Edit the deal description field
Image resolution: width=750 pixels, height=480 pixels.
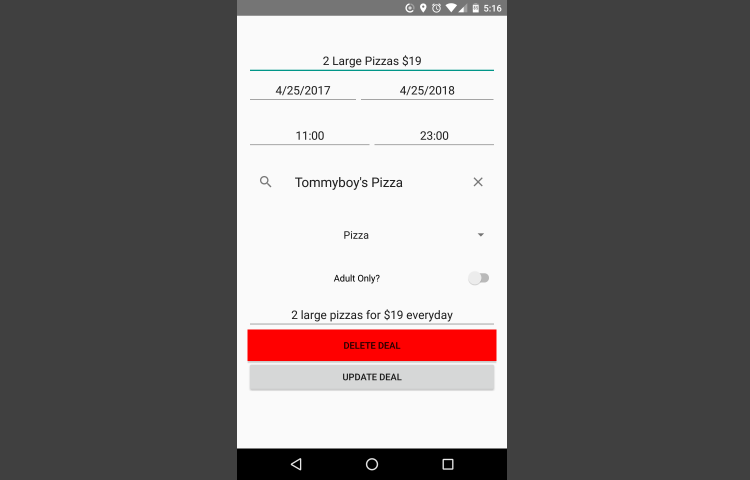[371, 315]
